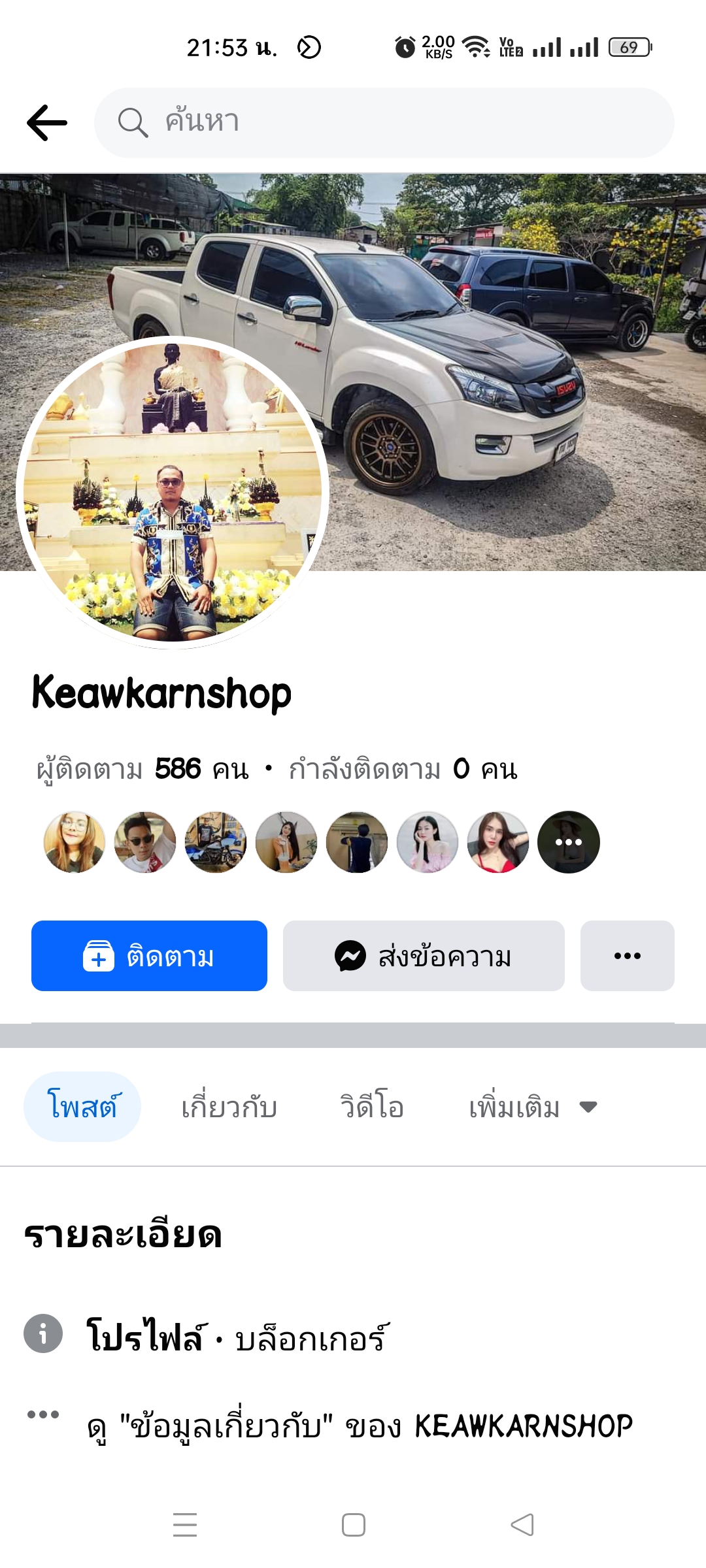Viewport: 706px width, 1568px height.
Task: Follow the page with the ติดตาม button
Action: tap(149, 956)
